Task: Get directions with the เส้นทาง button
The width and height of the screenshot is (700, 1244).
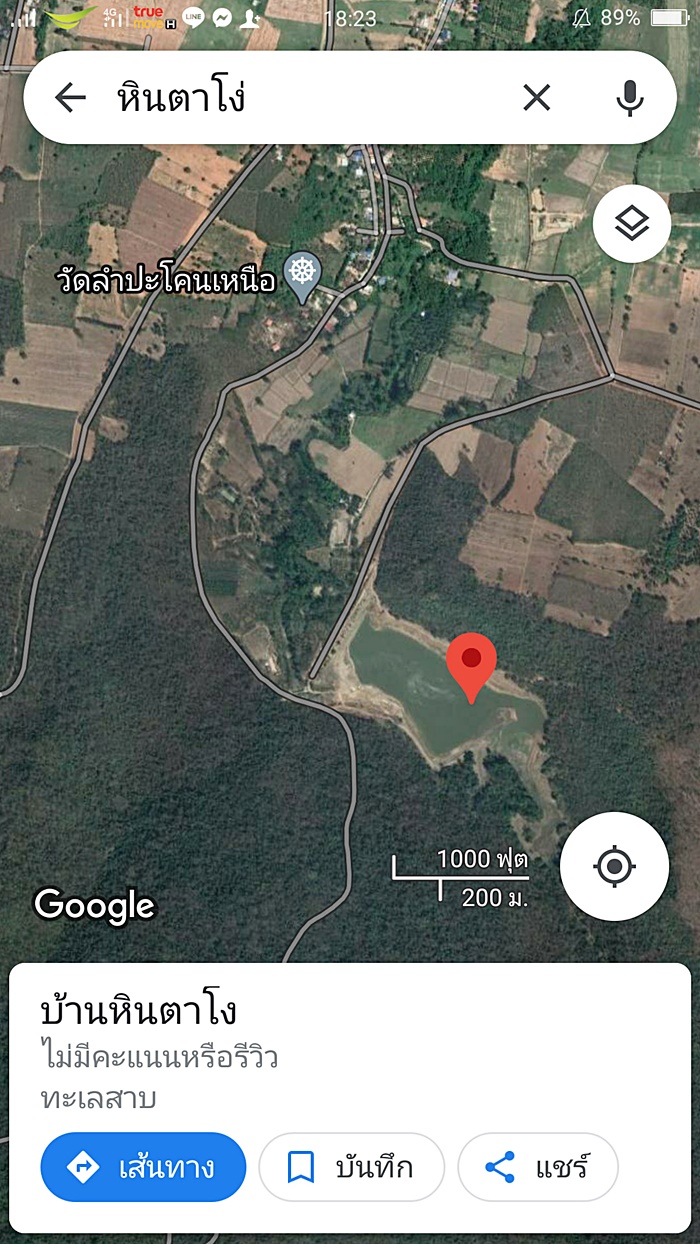Action: 143,1166
